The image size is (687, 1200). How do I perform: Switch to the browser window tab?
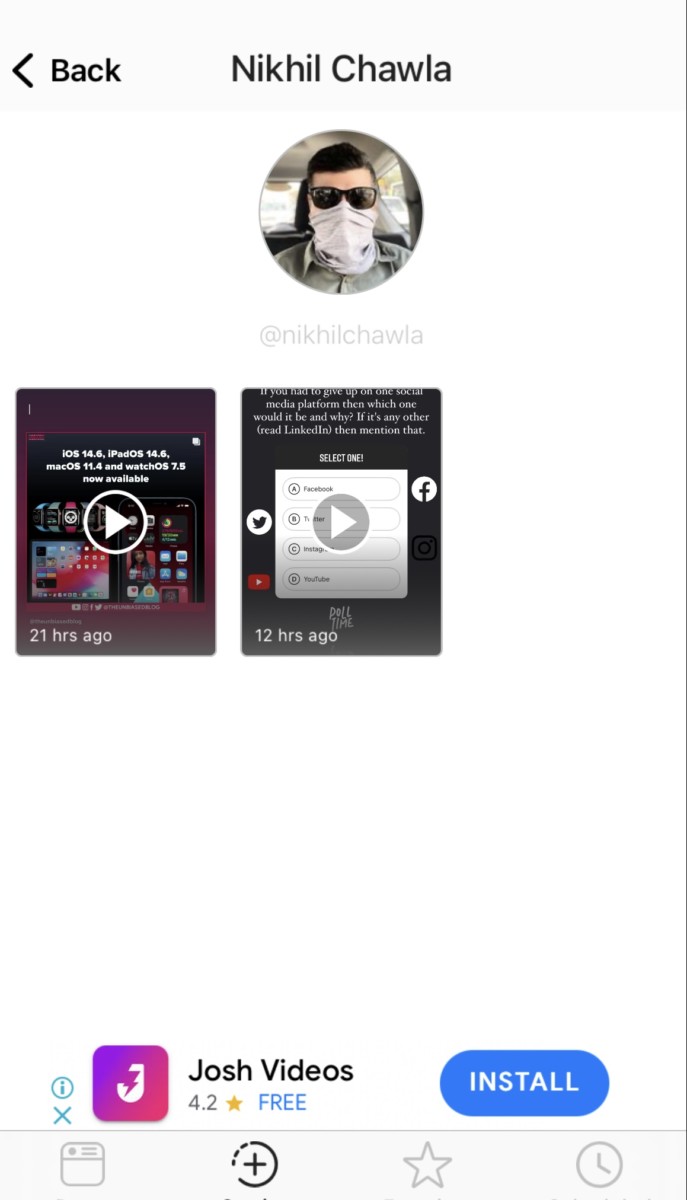(82, 1166)
